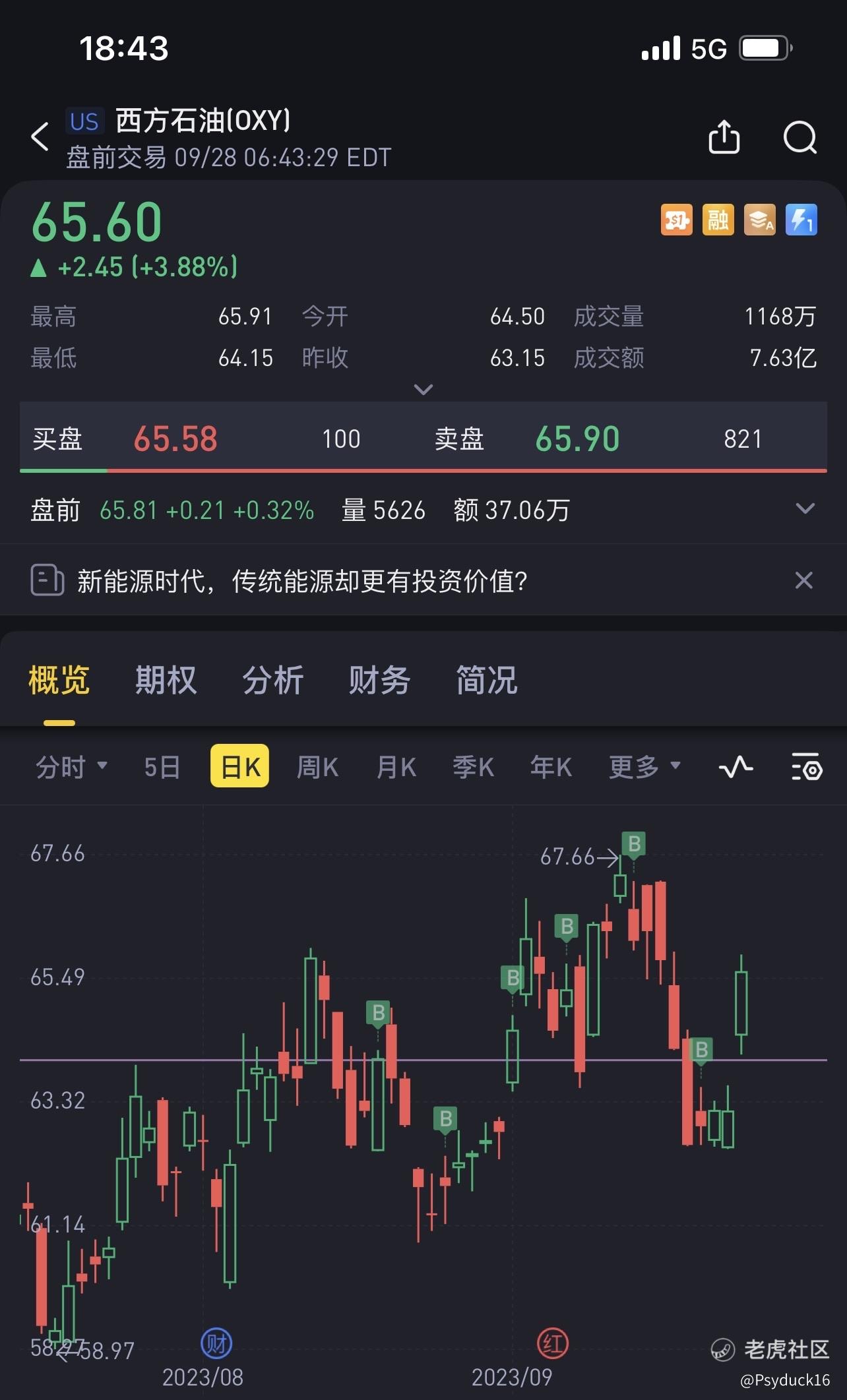Open the 简况 tab
The image size is (847, 1400).
click(x=486, y=680)
